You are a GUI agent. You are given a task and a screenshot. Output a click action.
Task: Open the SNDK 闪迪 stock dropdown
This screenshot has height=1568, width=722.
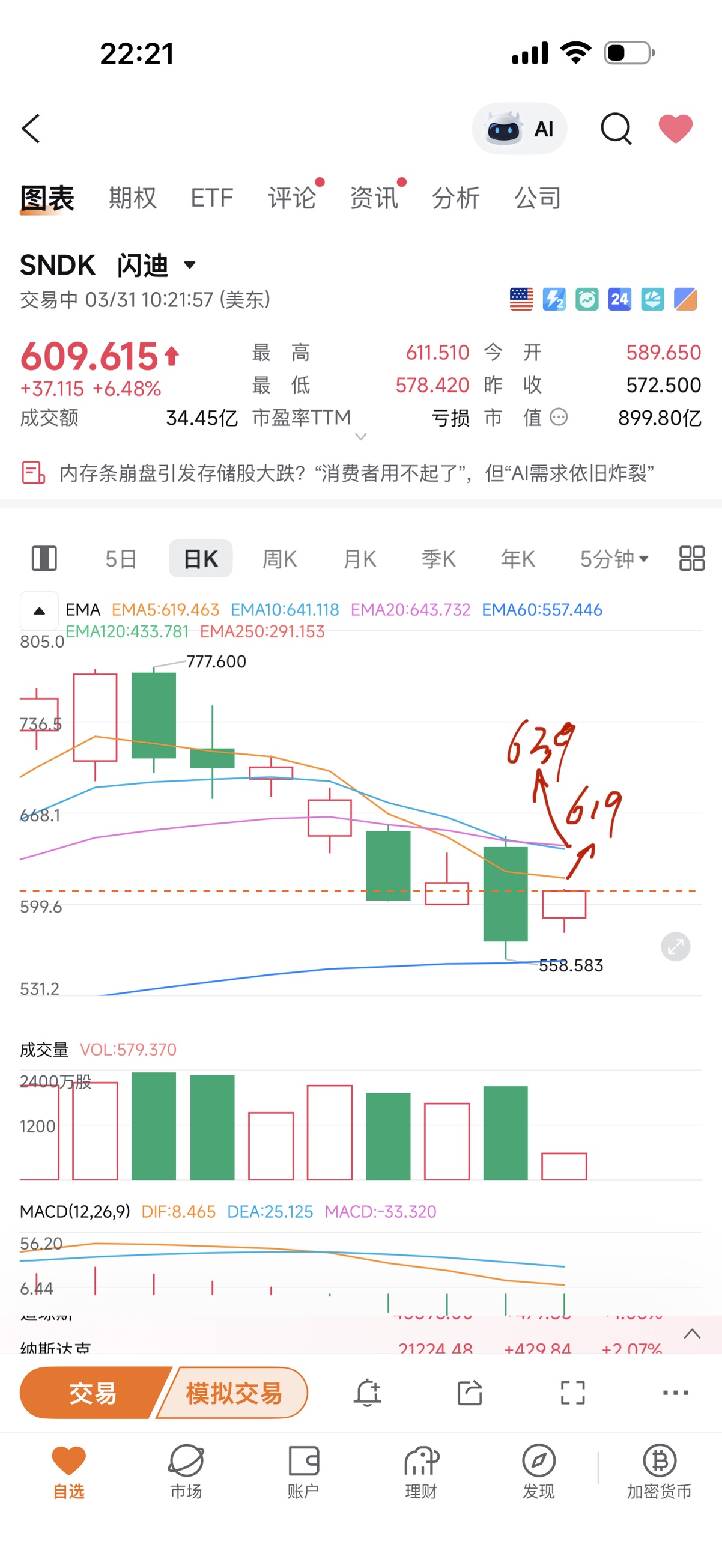pos(190,265)
